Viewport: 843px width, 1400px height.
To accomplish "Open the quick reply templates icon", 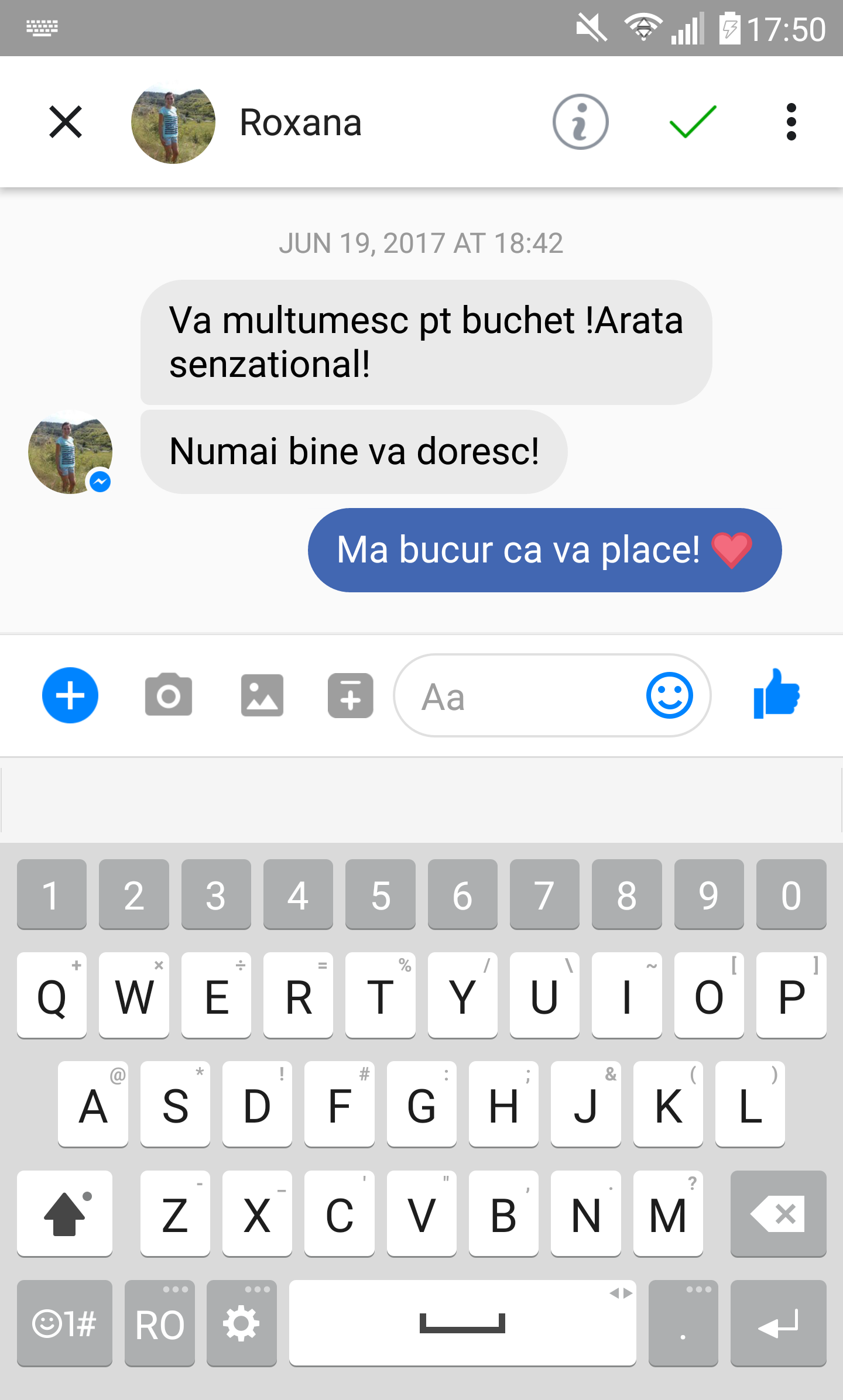I will pos(350,695).
